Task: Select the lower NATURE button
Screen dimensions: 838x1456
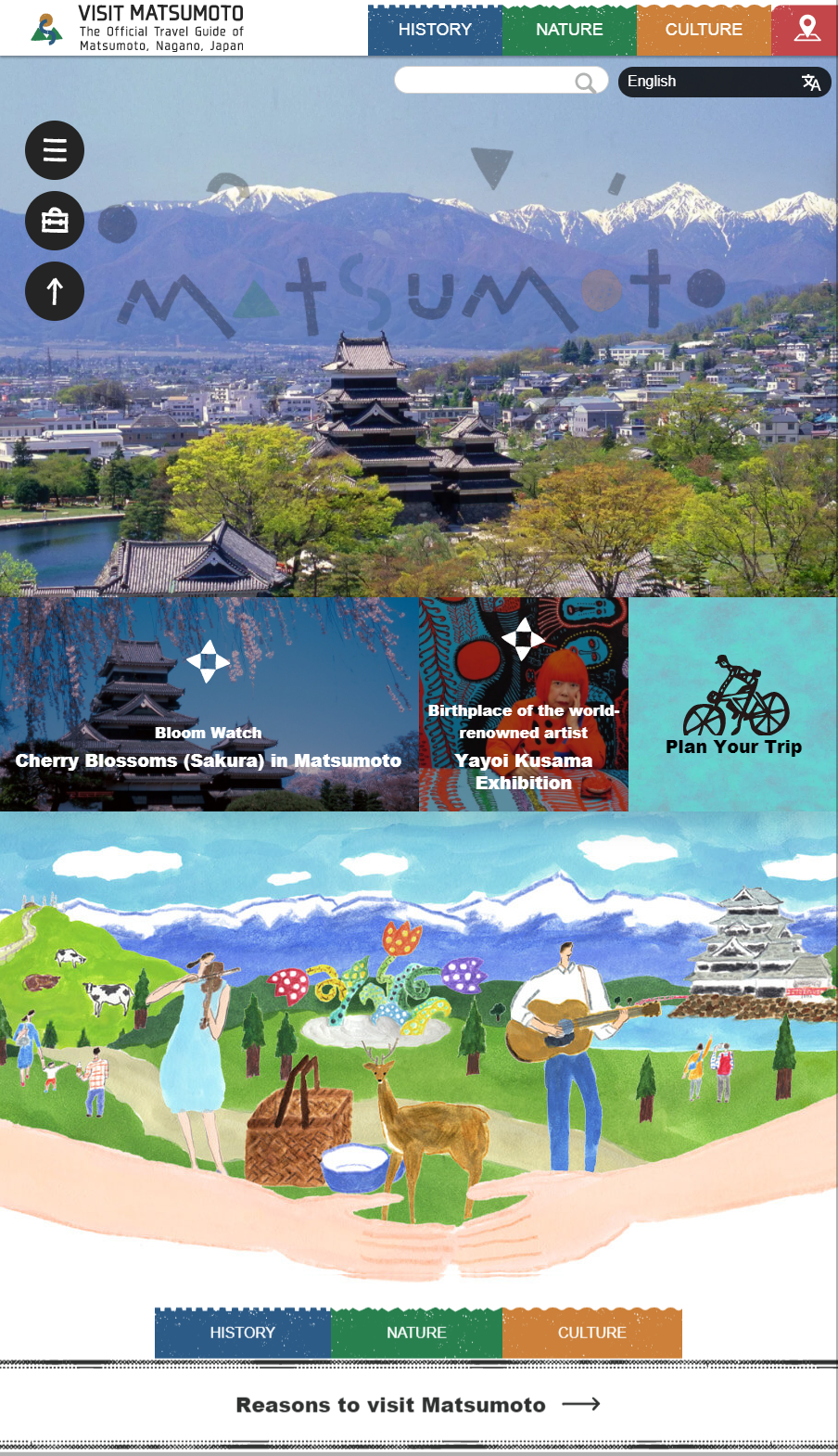Action: click(x=416, y=1333)
